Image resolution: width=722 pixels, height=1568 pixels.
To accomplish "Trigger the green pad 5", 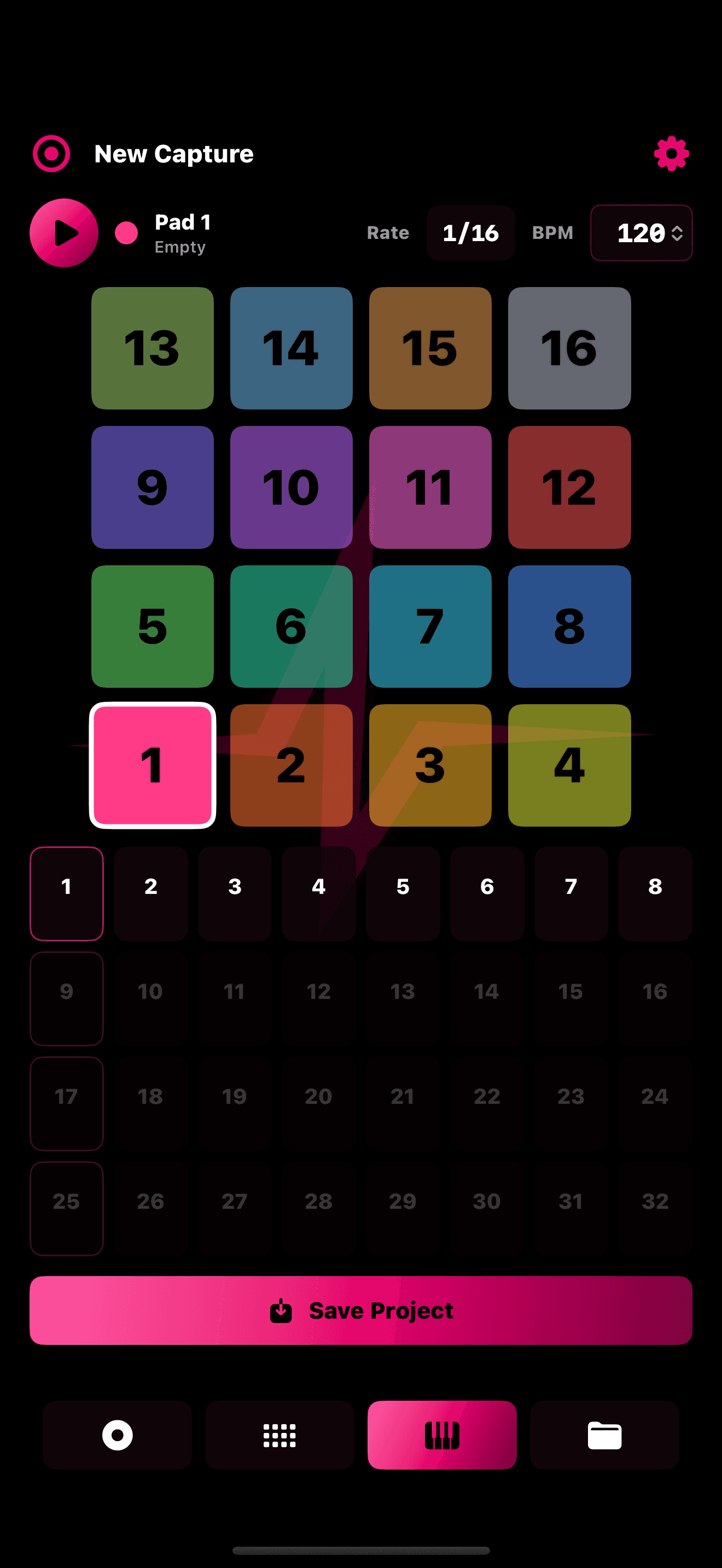I will pos(152,627).
